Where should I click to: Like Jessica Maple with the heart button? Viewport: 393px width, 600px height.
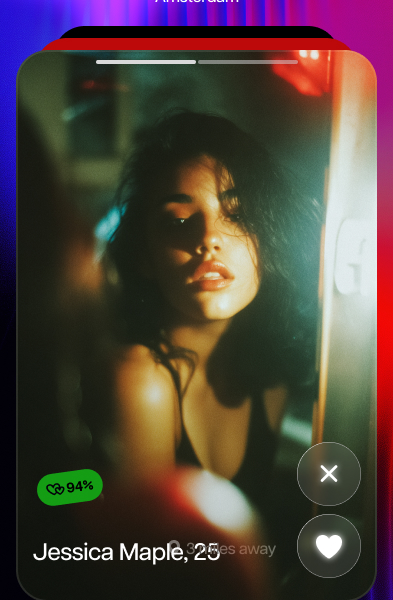[x=329, y=546]
